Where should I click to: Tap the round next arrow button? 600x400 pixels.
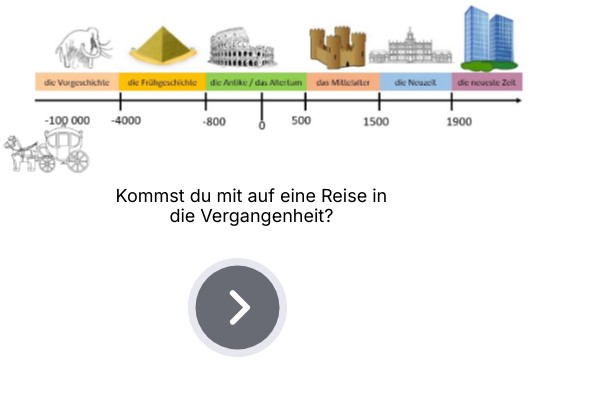237,307
